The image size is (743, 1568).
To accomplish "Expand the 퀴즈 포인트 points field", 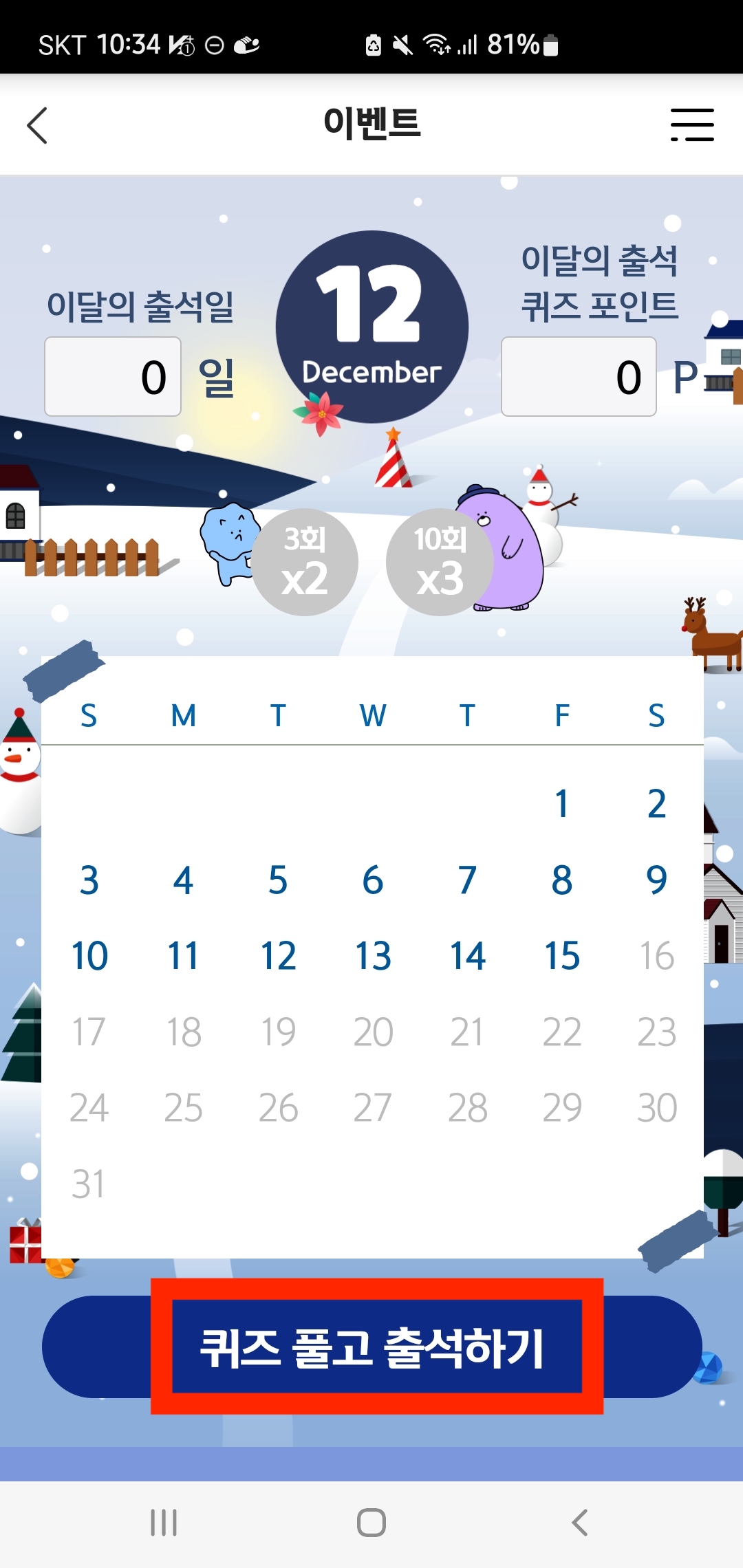I will coord(579,377).
